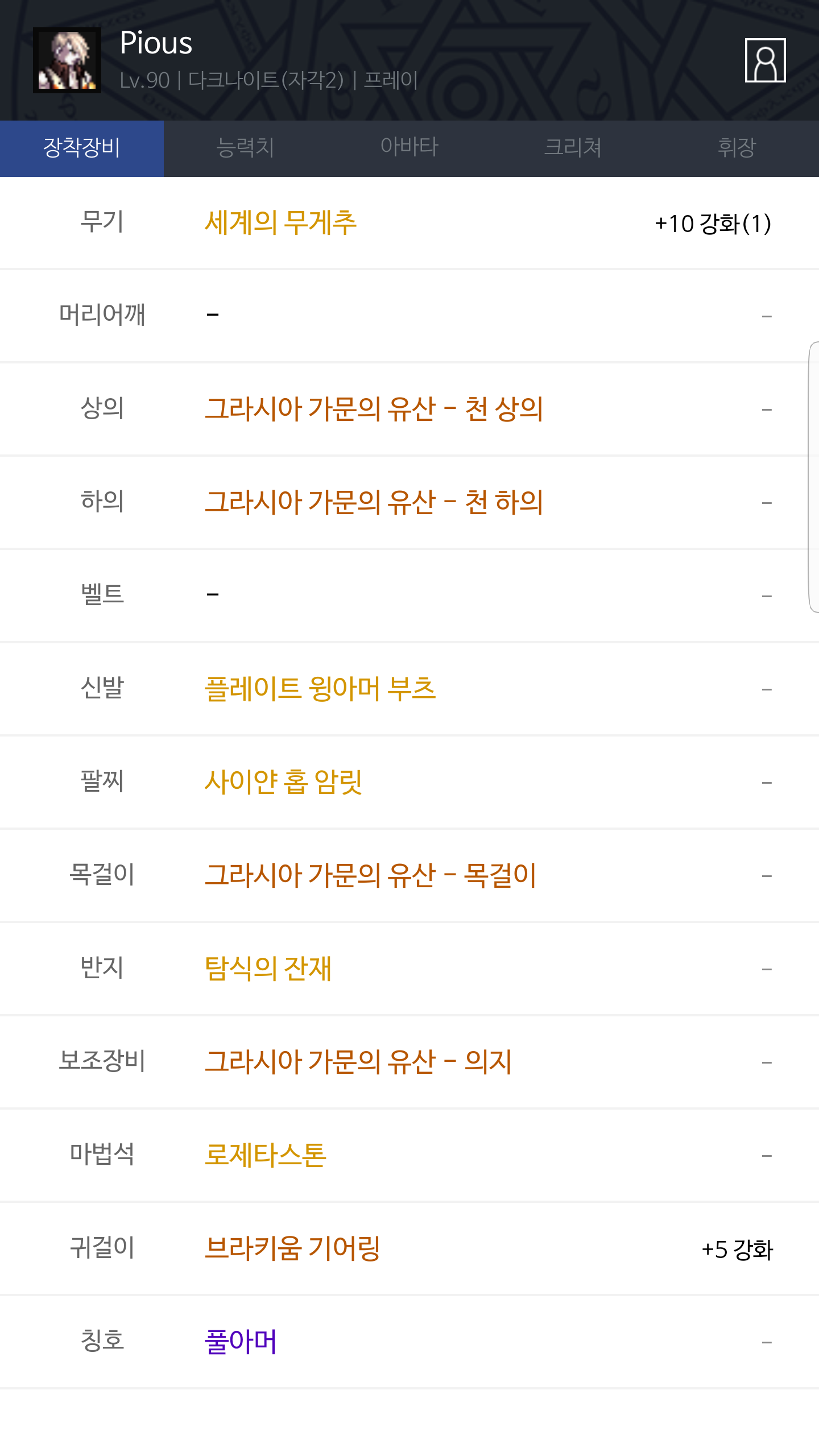Open 그라시아 가문의 유산 - 천 상의

click(x=374, y=409)
